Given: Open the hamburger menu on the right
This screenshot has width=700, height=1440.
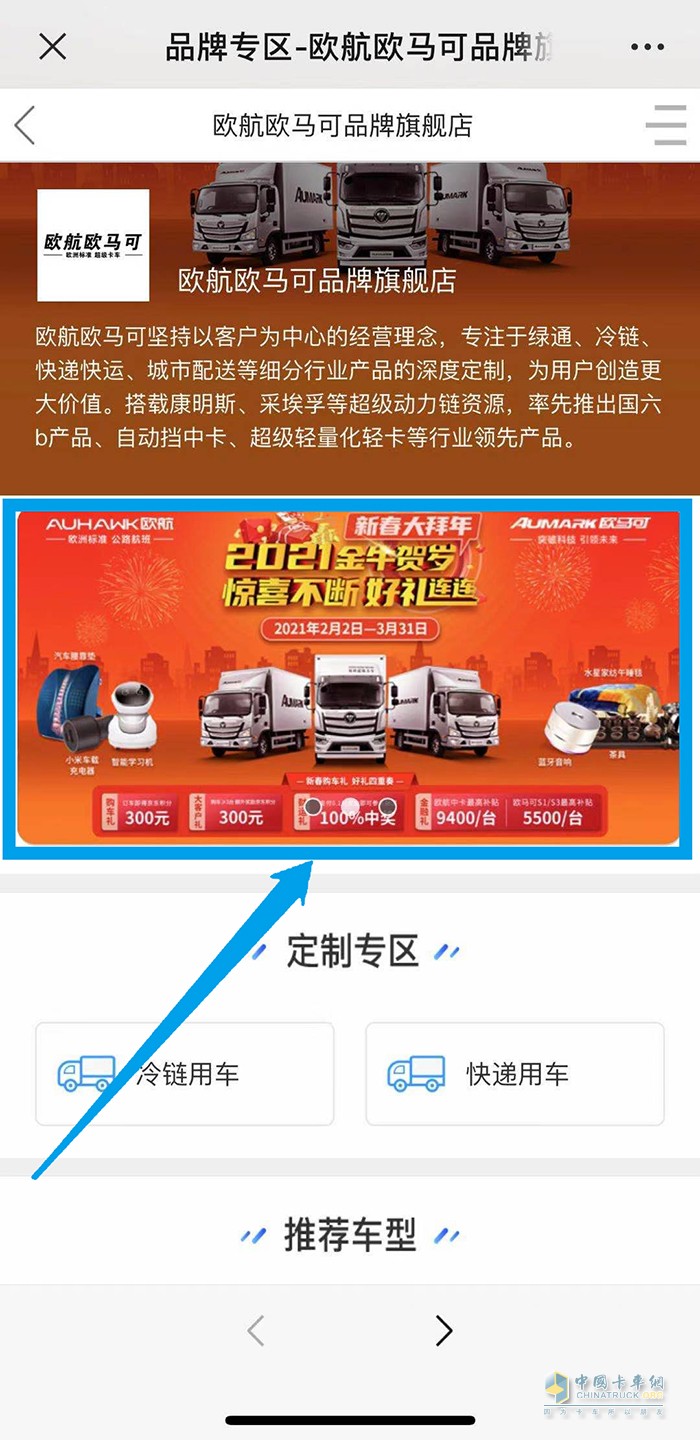Looking at the screenshot, I should pyautogui.click(x=664, y=126).
